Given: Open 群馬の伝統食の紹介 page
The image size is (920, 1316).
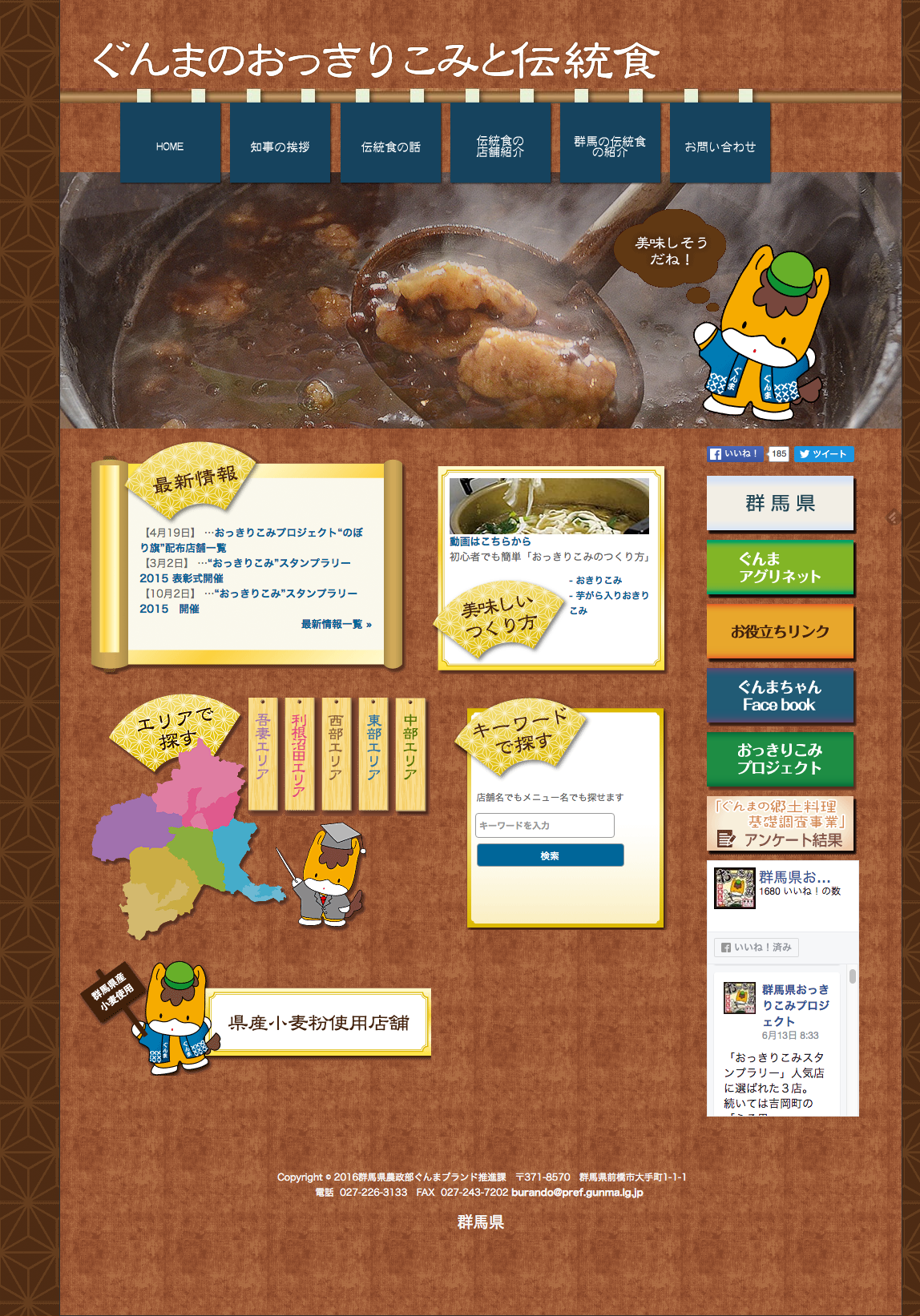Looking at the screenshot, I should tap(610, 146).
